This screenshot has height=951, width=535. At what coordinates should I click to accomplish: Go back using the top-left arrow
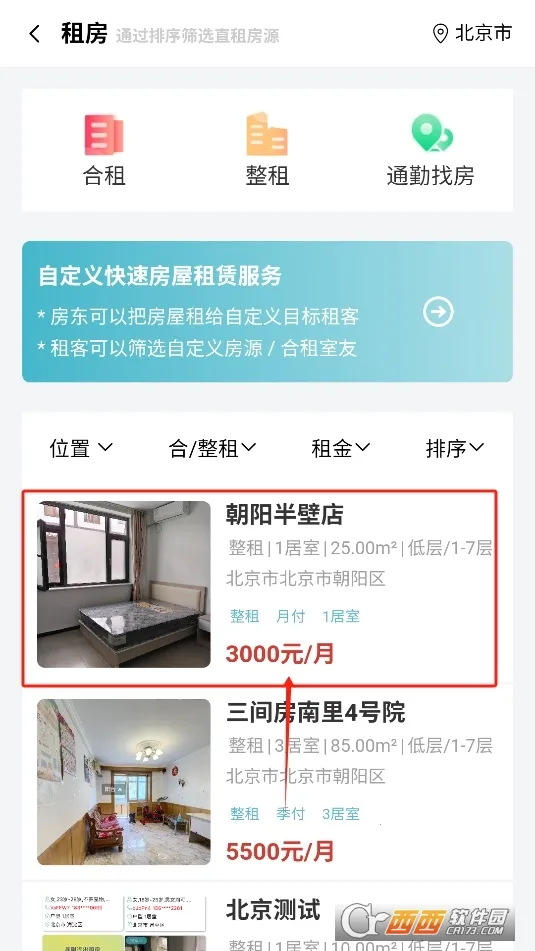pyautogui.click(x=35, y=34)
